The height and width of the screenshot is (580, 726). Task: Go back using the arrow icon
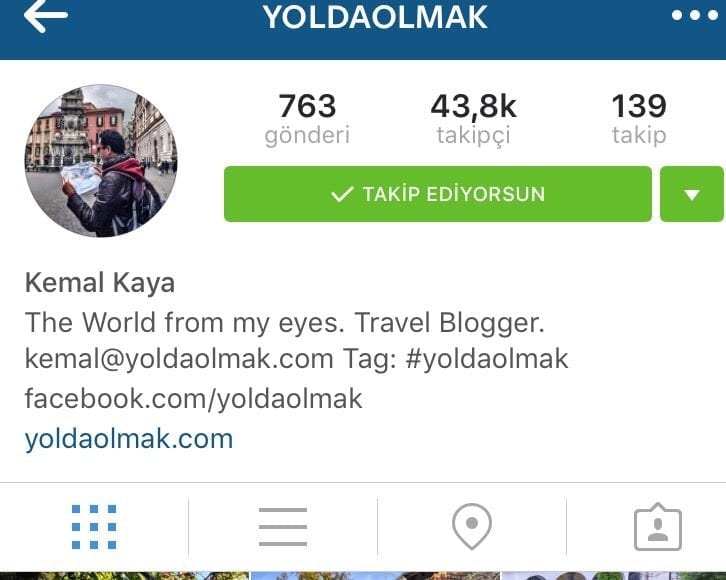point(45,16)
